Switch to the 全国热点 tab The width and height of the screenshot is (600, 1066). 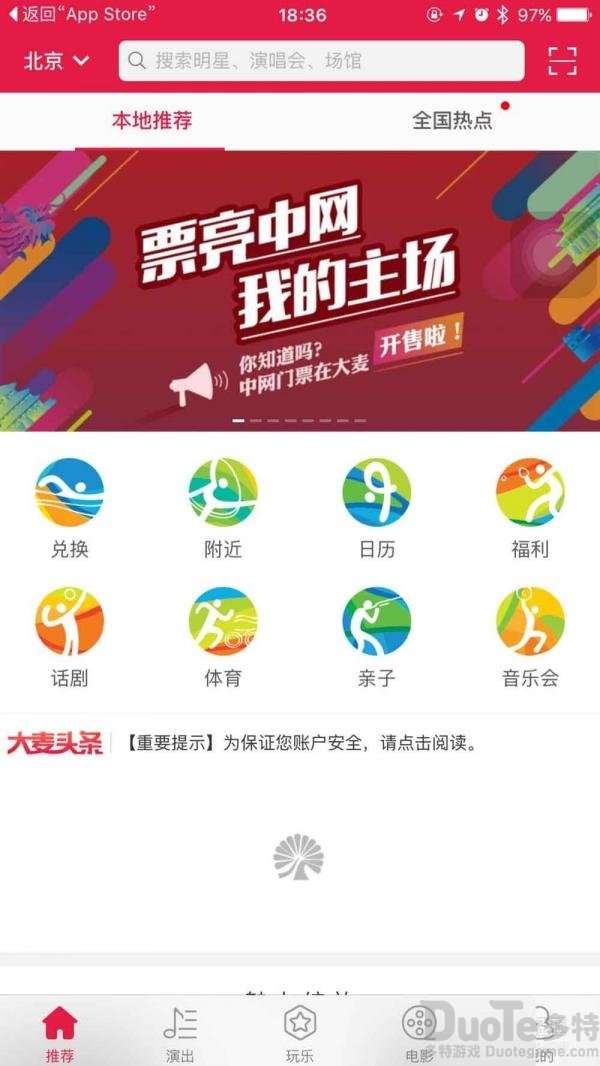pyautogui.click(x=452, y=121)
